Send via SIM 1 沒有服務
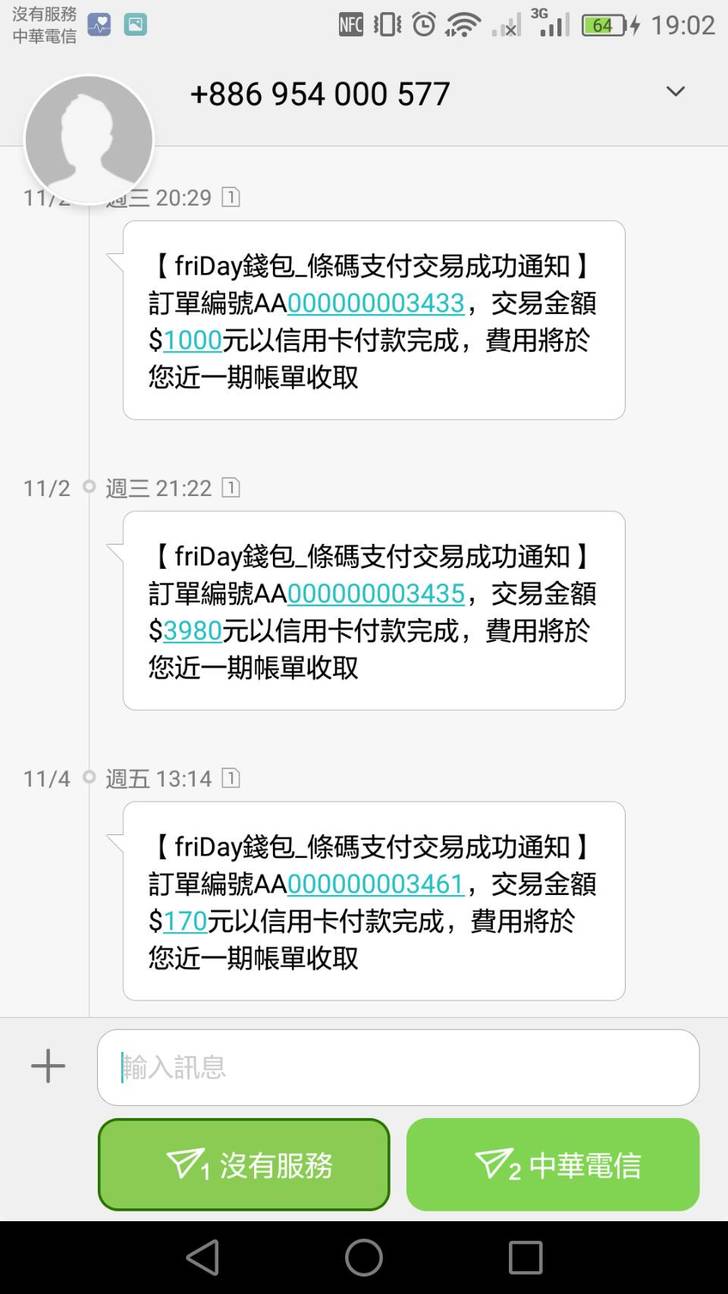 click(244, 1165)
